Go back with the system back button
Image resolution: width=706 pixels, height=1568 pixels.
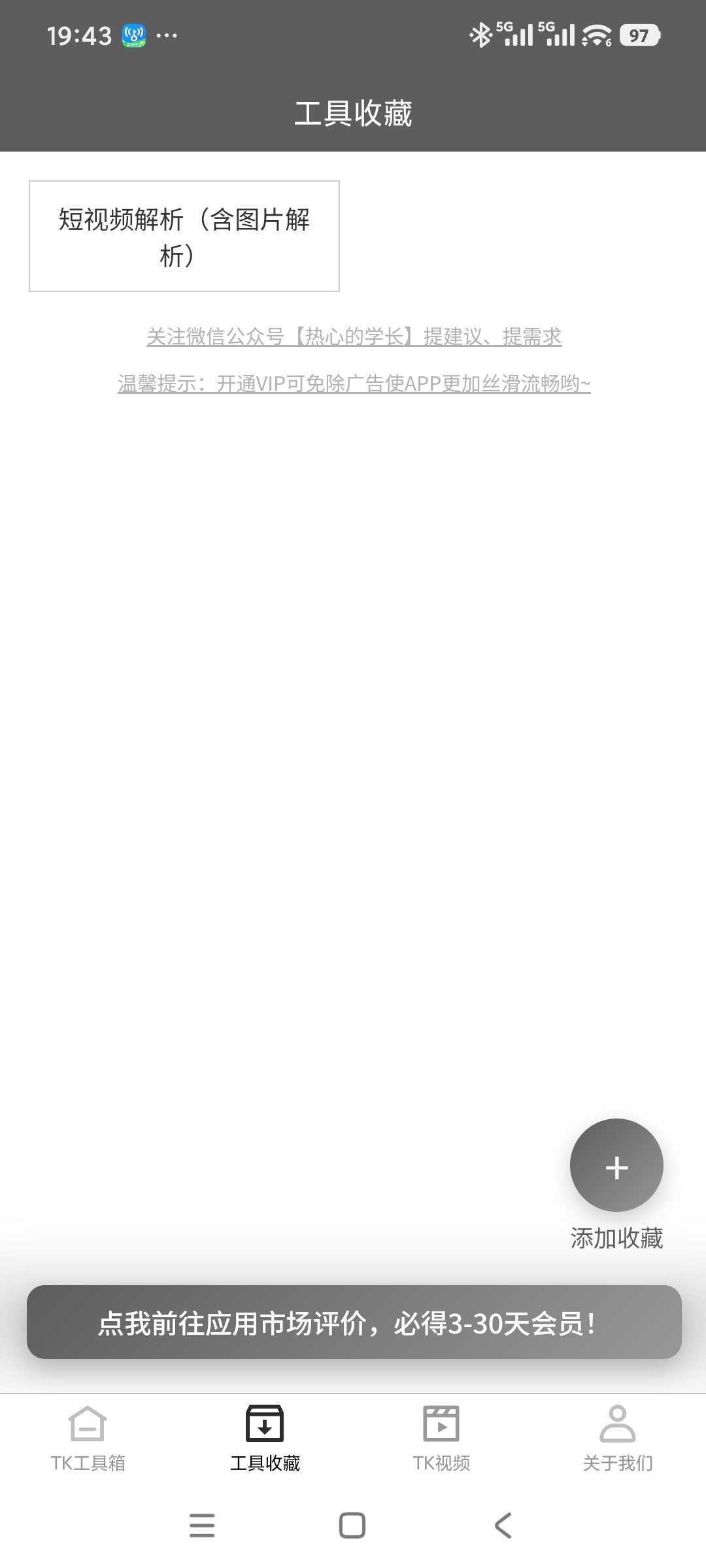(503, 1526)
